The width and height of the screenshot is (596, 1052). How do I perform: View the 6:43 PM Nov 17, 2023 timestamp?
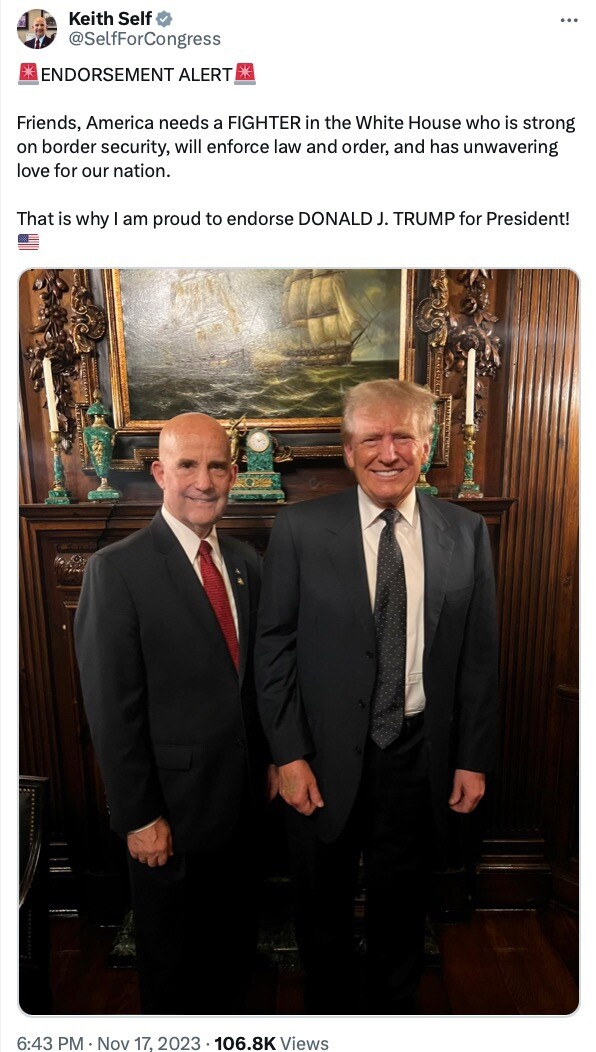tap(108, 1043)
